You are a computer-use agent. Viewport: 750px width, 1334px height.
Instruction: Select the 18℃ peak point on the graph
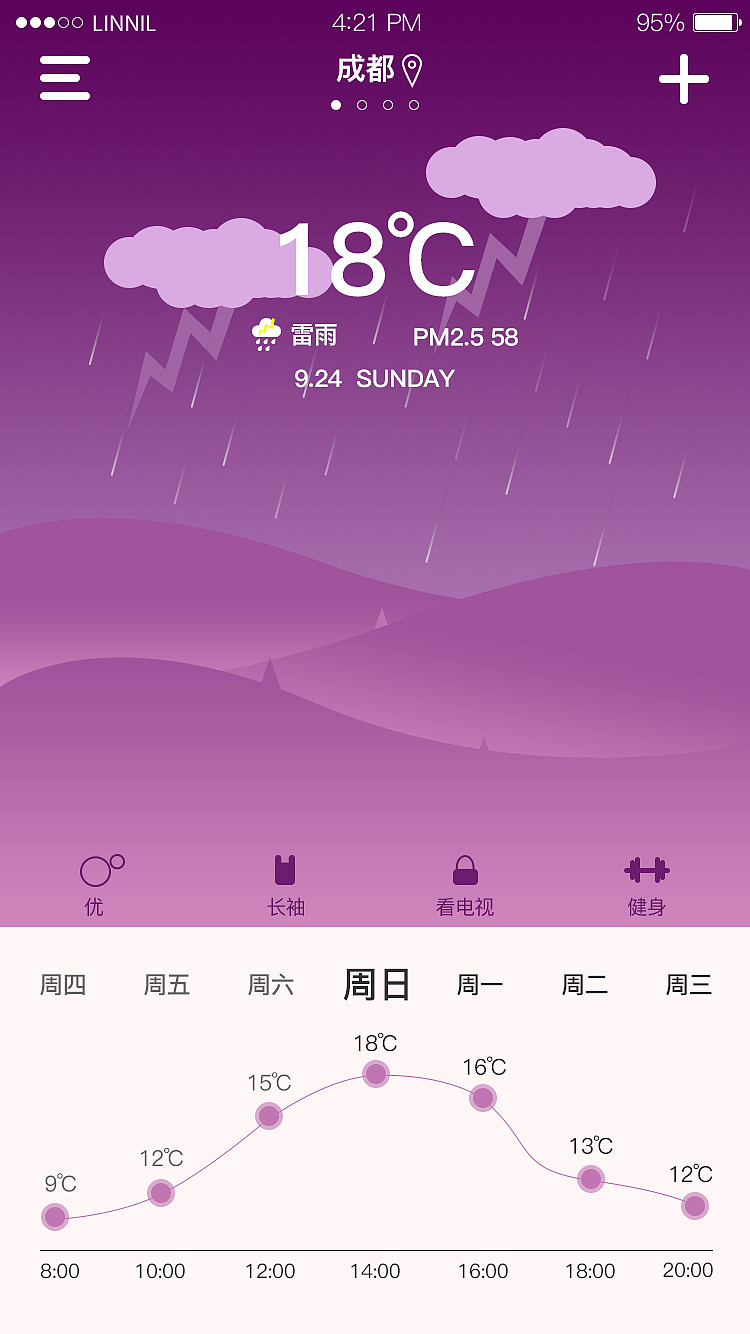pos(374,1075)
